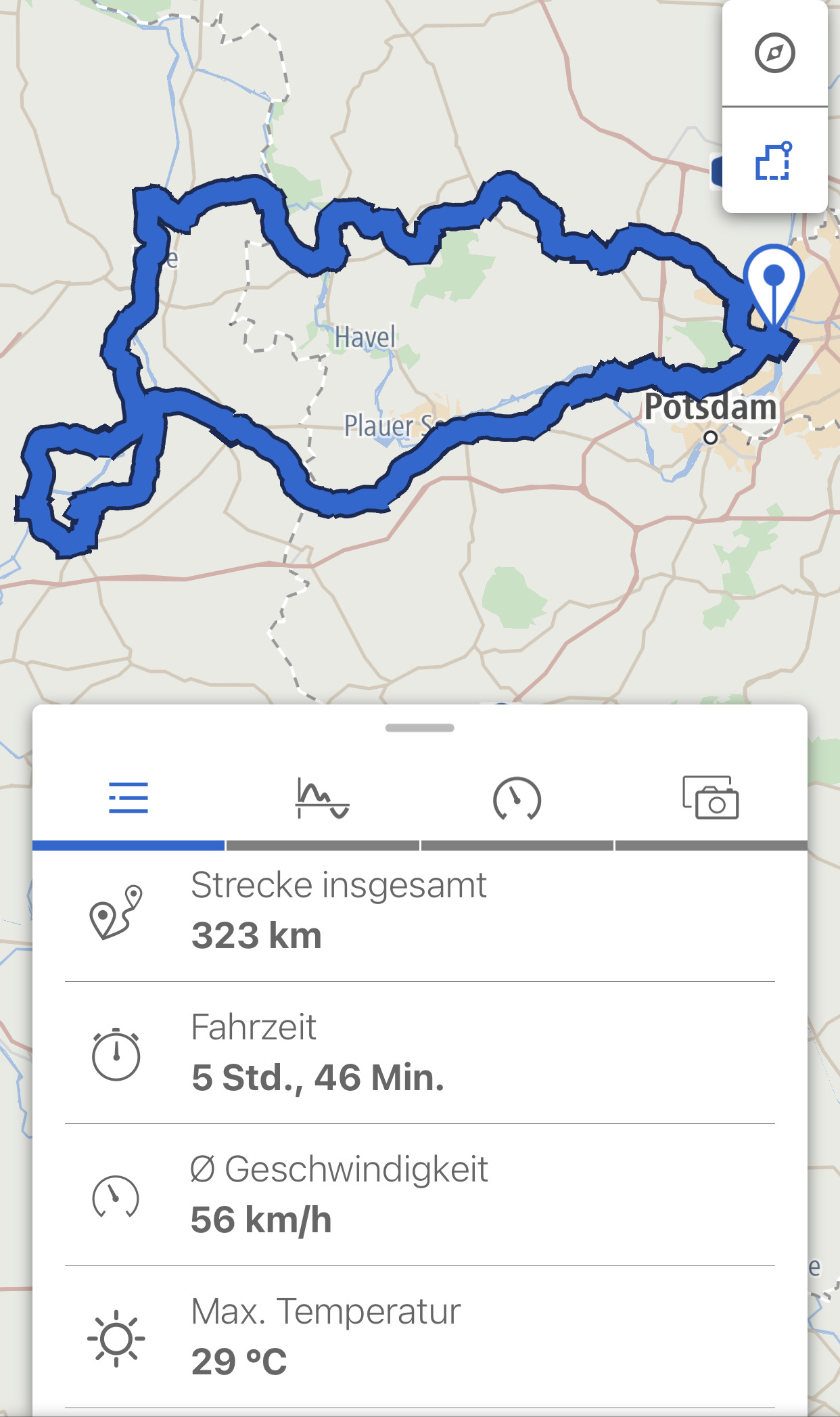
Task: Select the trip summary list tab
Action: (129, 799)
